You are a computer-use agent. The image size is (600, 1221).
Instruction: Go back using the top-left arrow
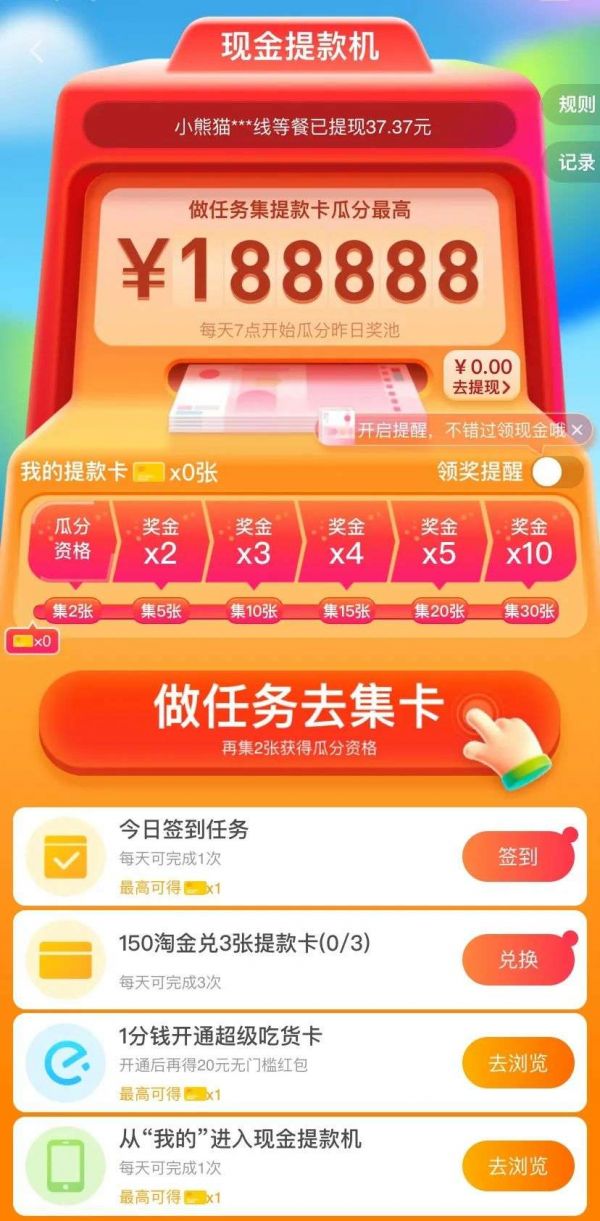(37, 51)
